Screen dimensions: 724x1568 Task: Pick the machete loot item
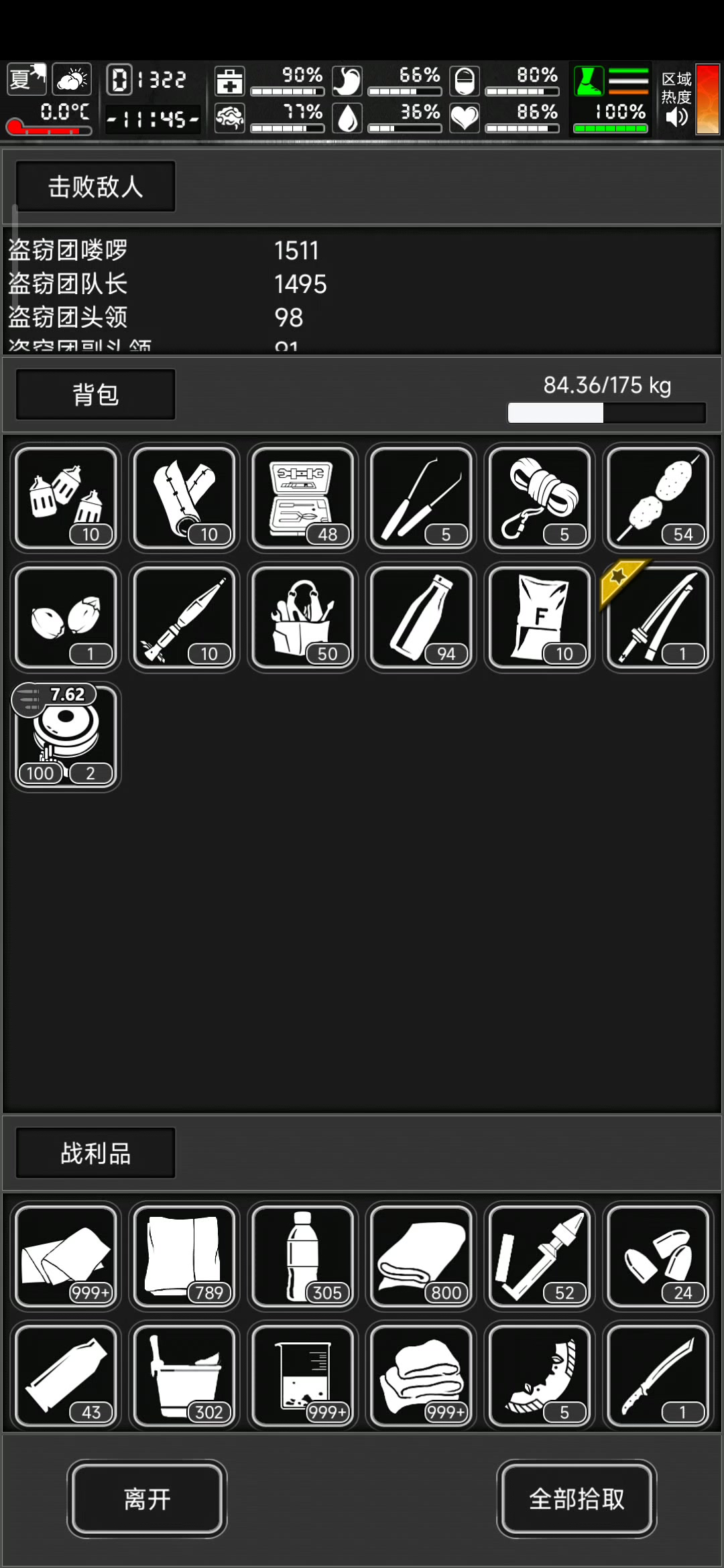point(658,1375)
